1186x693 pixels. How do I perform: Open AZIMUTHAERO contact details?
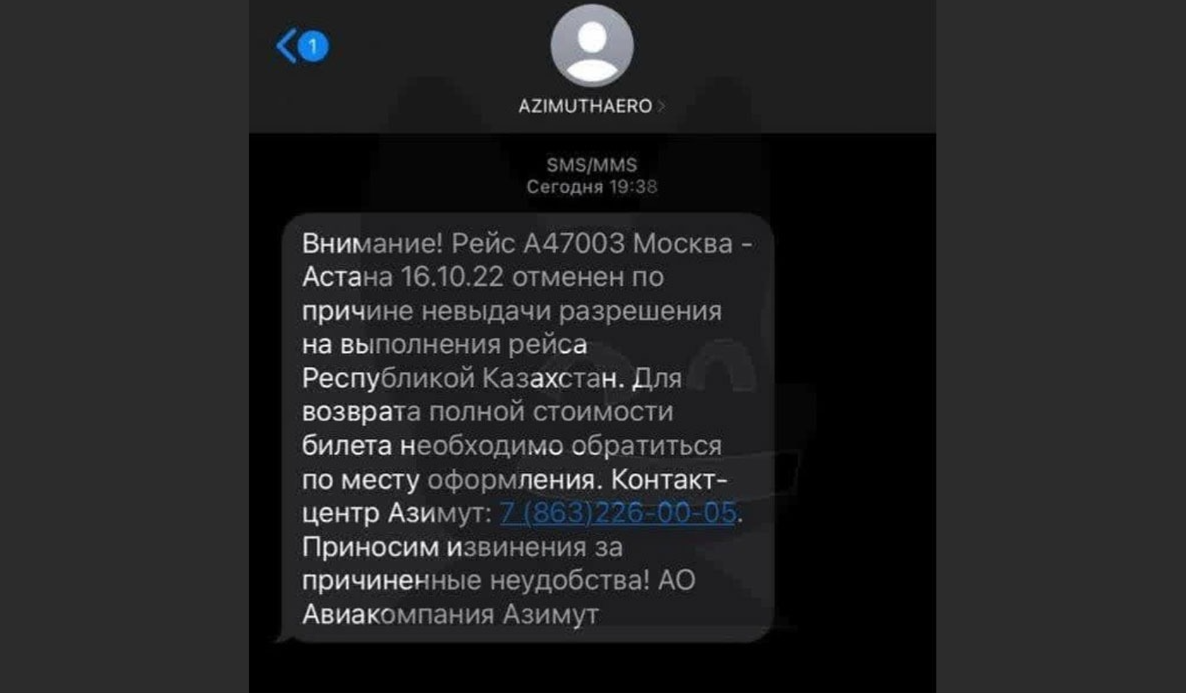coord(591,105)
